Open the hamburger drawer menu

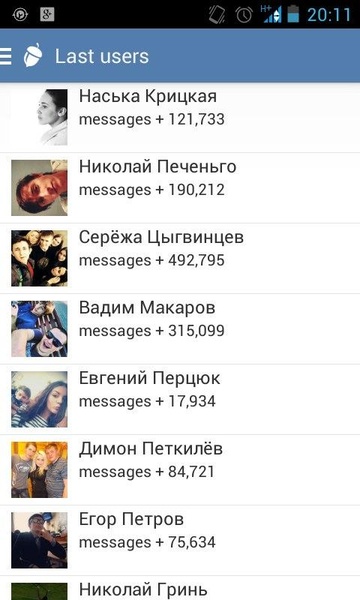6,56
